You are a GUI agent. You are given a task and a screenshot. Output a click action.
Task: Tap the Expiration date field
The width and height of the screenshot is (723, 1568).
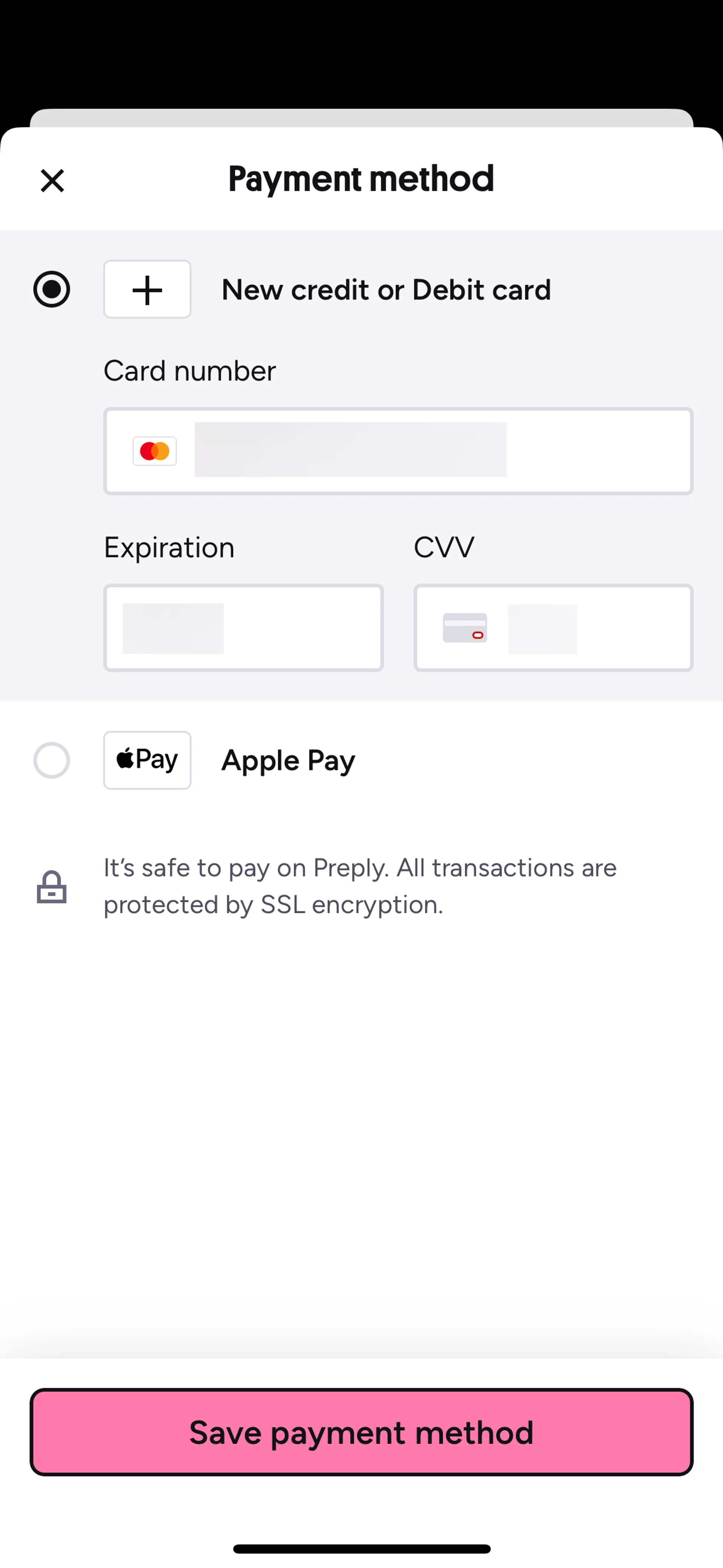click(243, 628)
